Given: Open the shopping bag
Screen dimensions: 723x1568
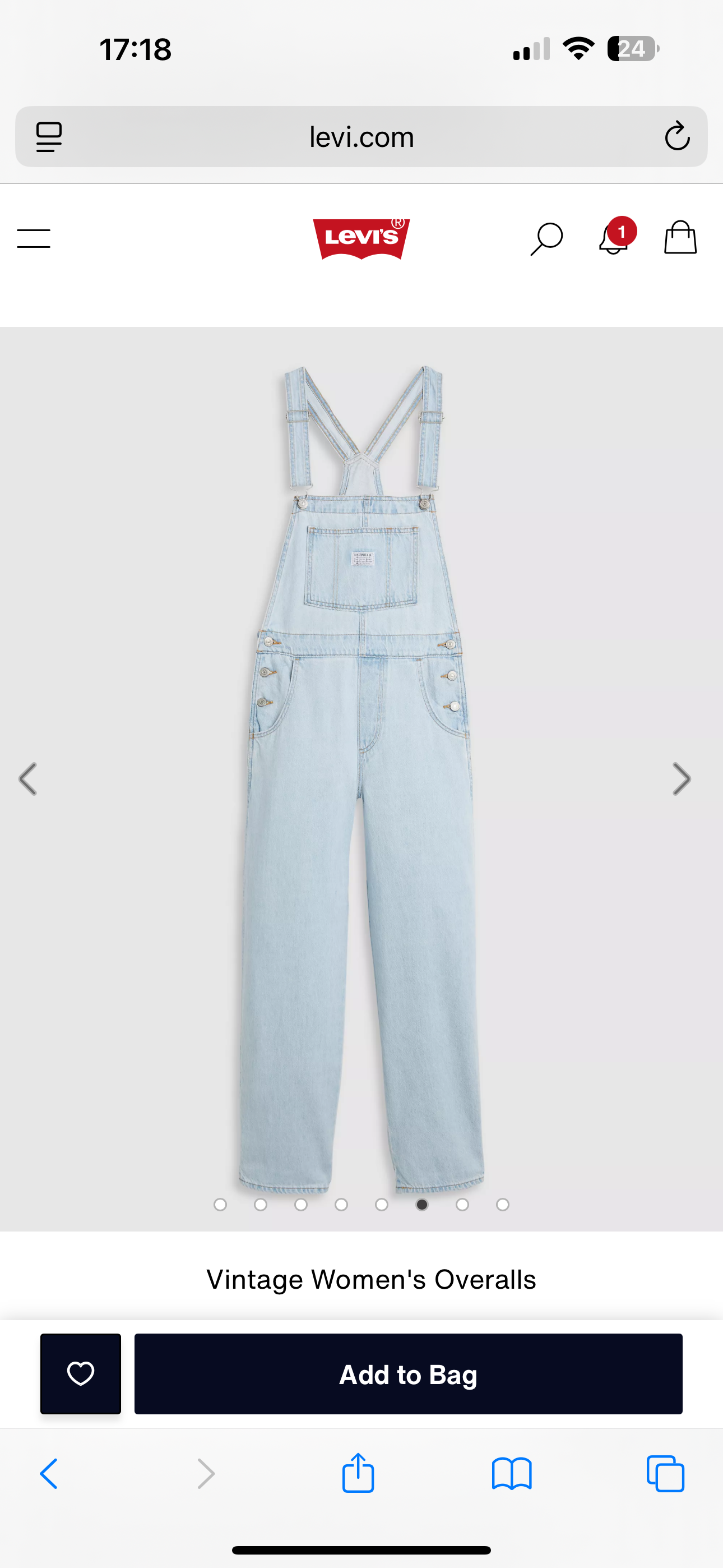Looking at the screenshot, I should [680, 237].
